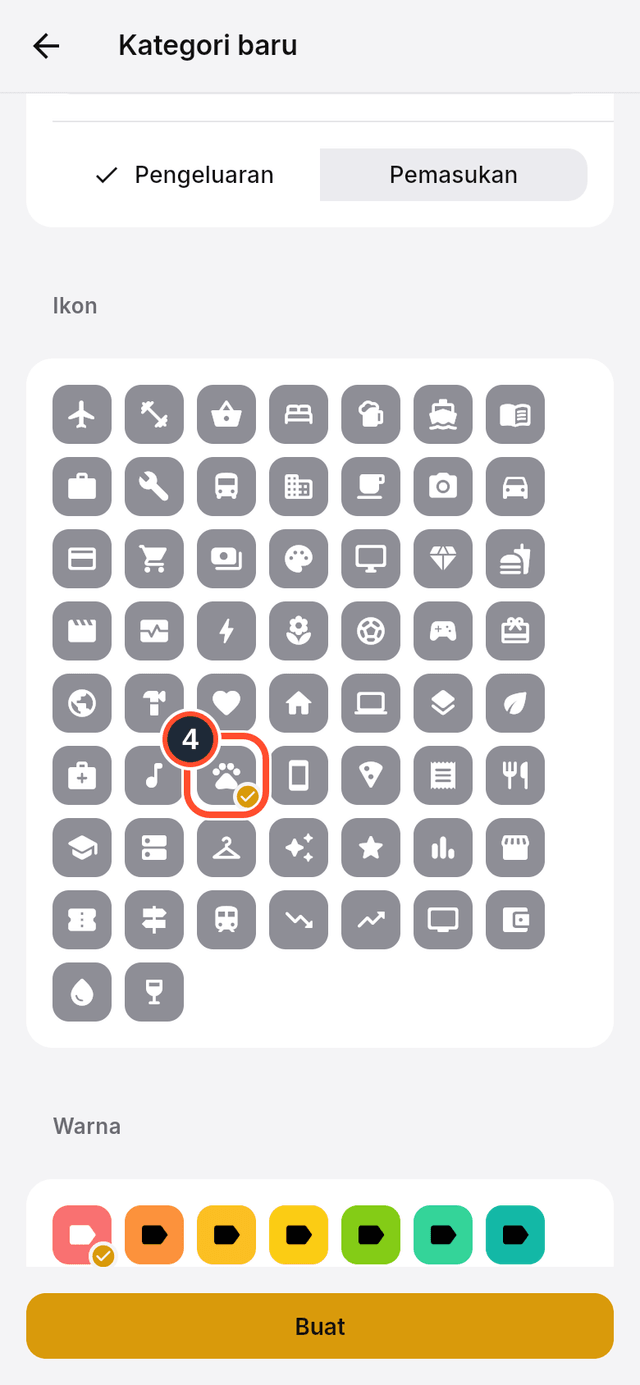Pick the shopping cart icon

pos(154,559)
